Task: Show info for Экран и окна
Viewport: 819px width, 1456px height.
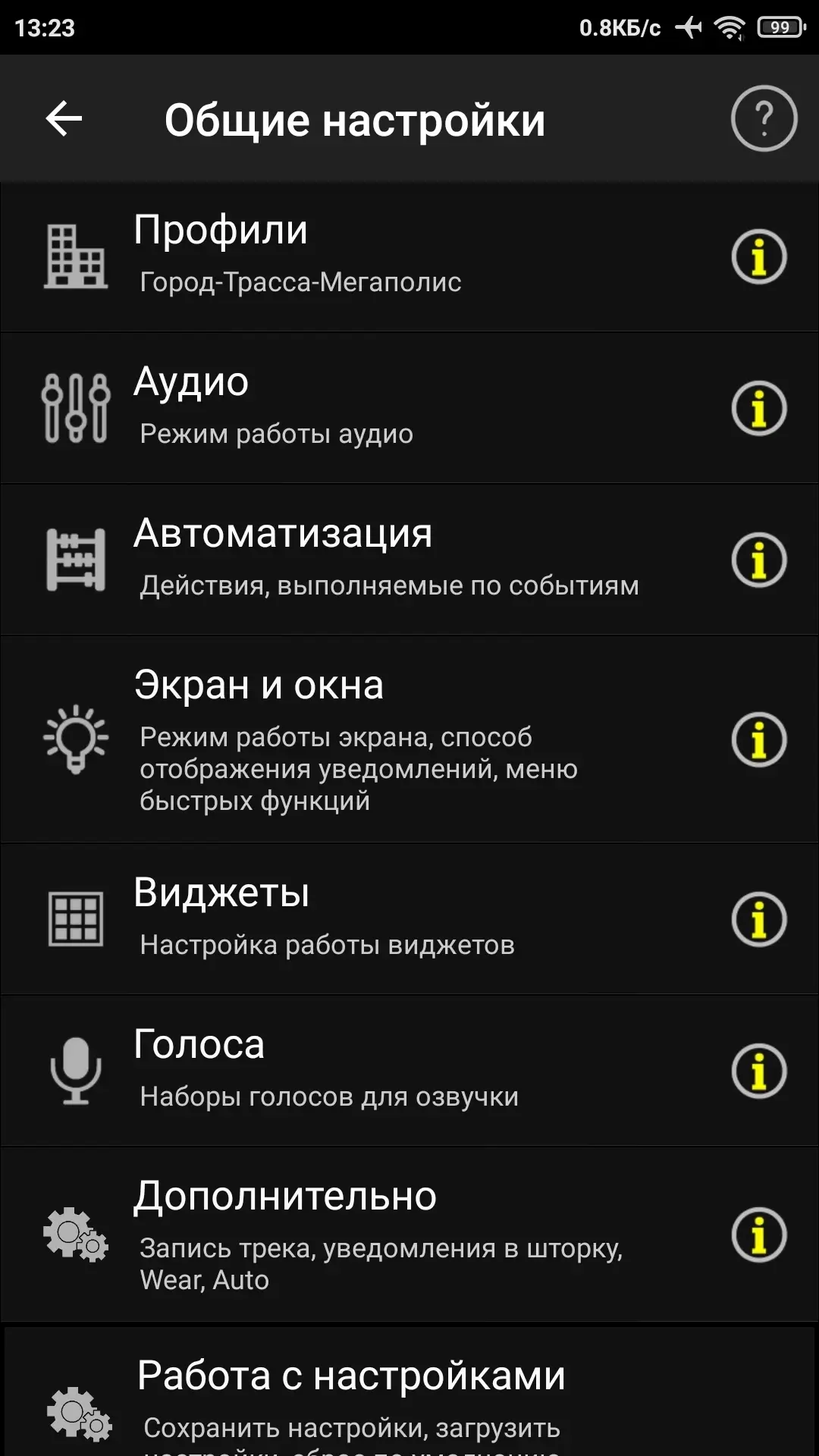Action: tap(759, 739)
